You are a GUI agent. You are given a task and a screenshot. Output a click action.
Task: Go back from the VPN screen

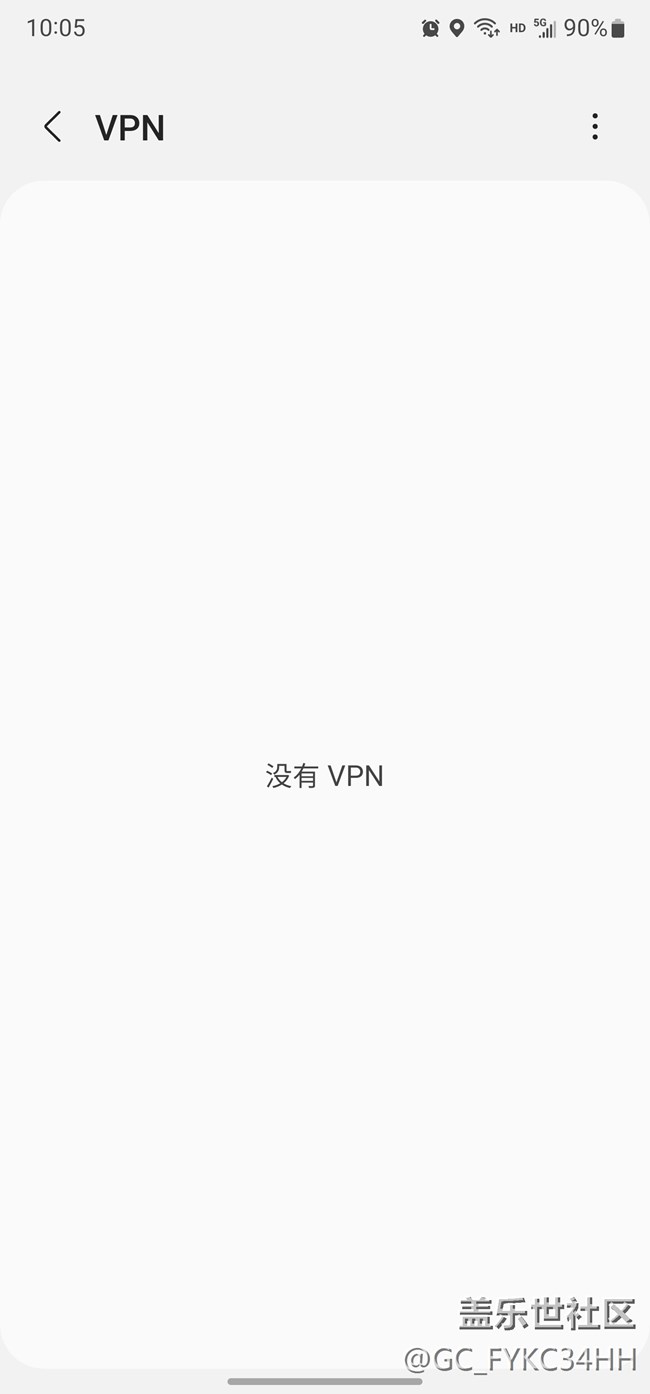[x=52, y=127]
